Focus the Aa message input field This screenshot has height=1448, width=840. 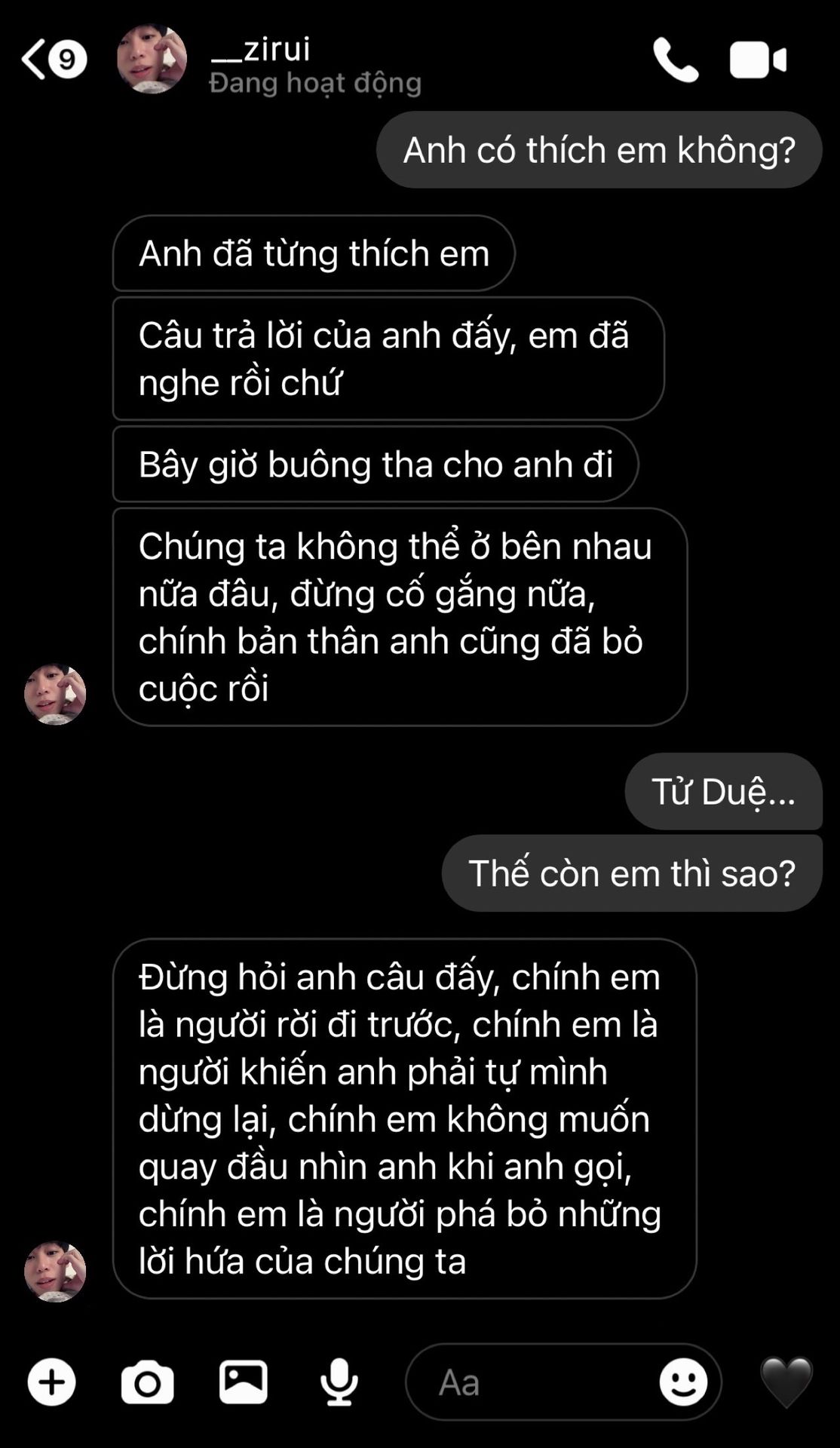point(528,1382)
